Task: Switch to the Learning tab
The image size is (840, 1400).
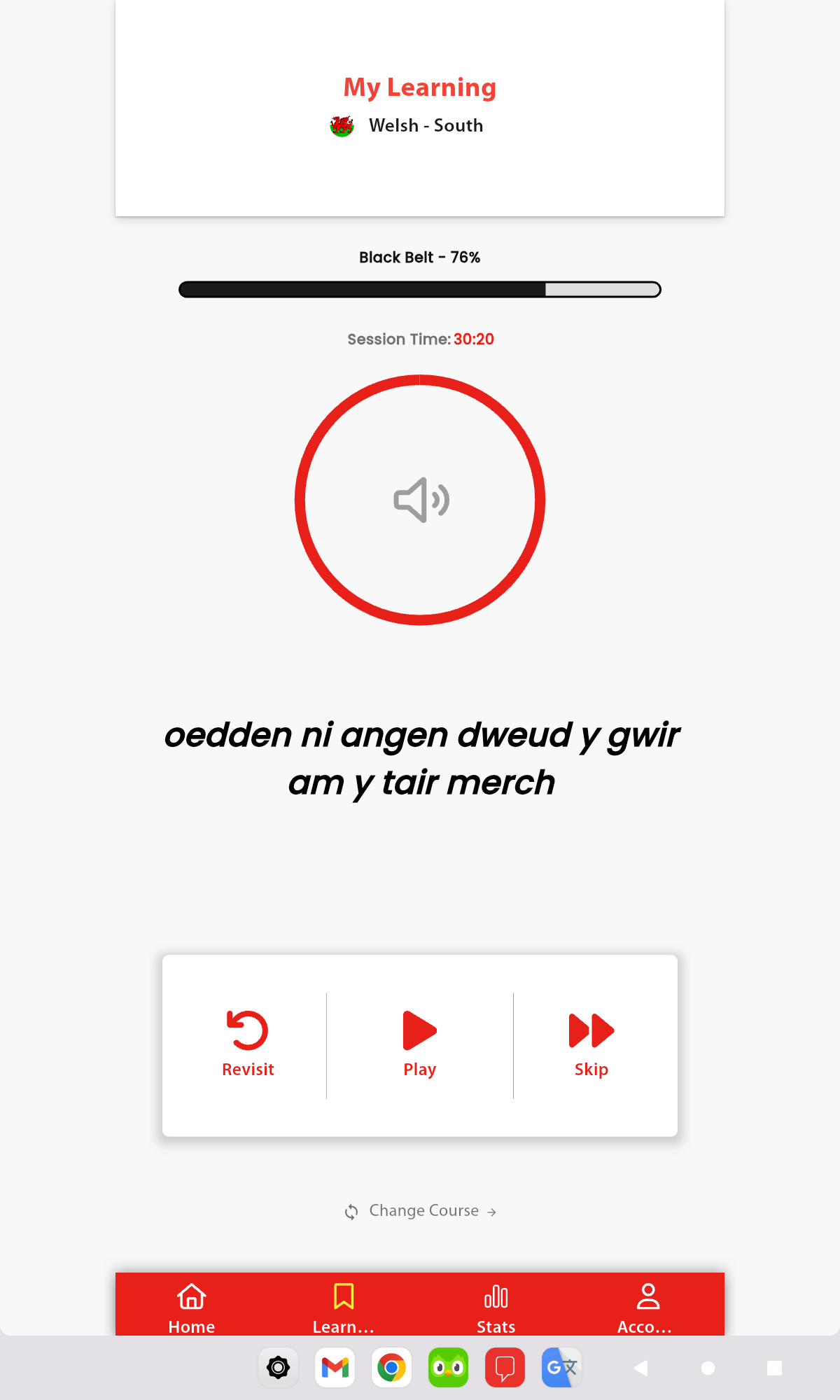Action: click(344, 1308)
